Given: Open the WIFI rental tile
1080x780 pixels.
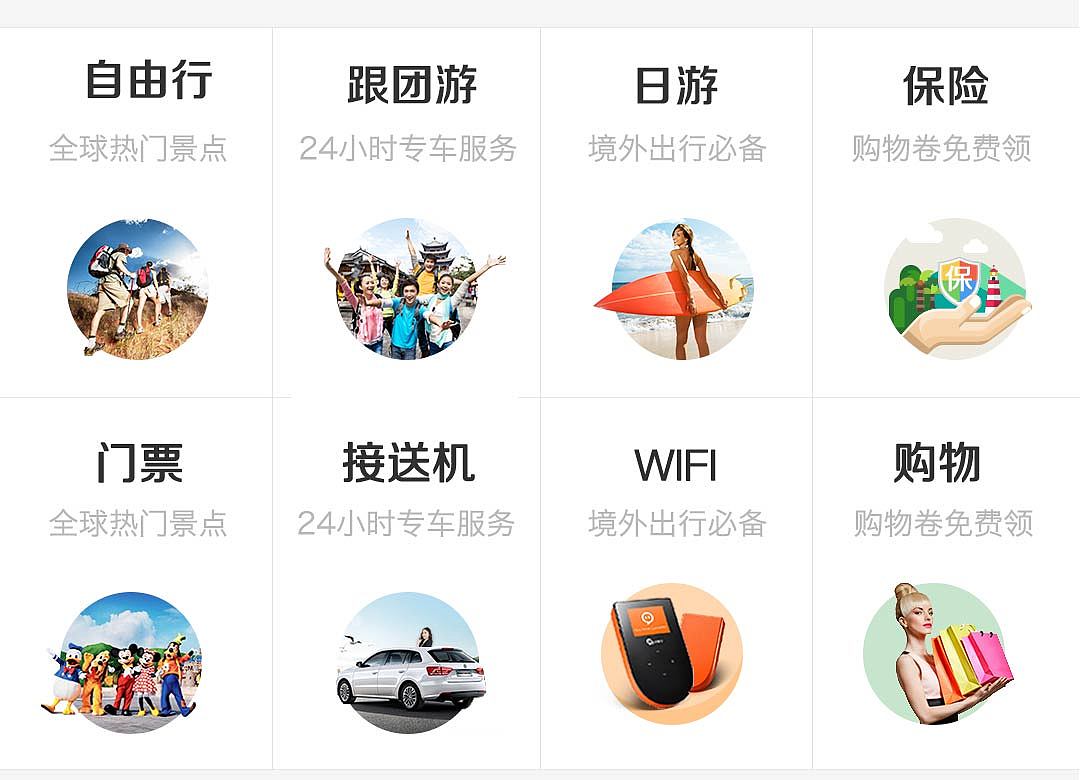Looking at the screenshot, I should click(677, 585).
